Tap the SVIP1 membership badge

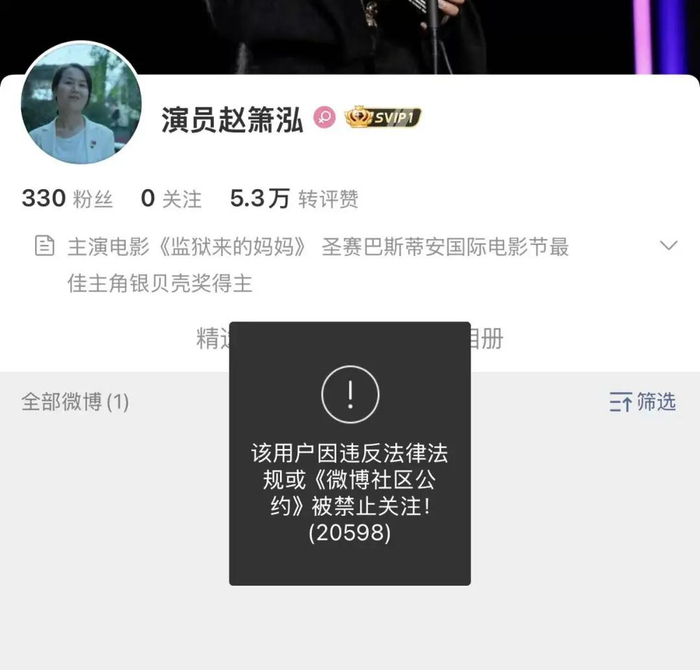(383, 117)
